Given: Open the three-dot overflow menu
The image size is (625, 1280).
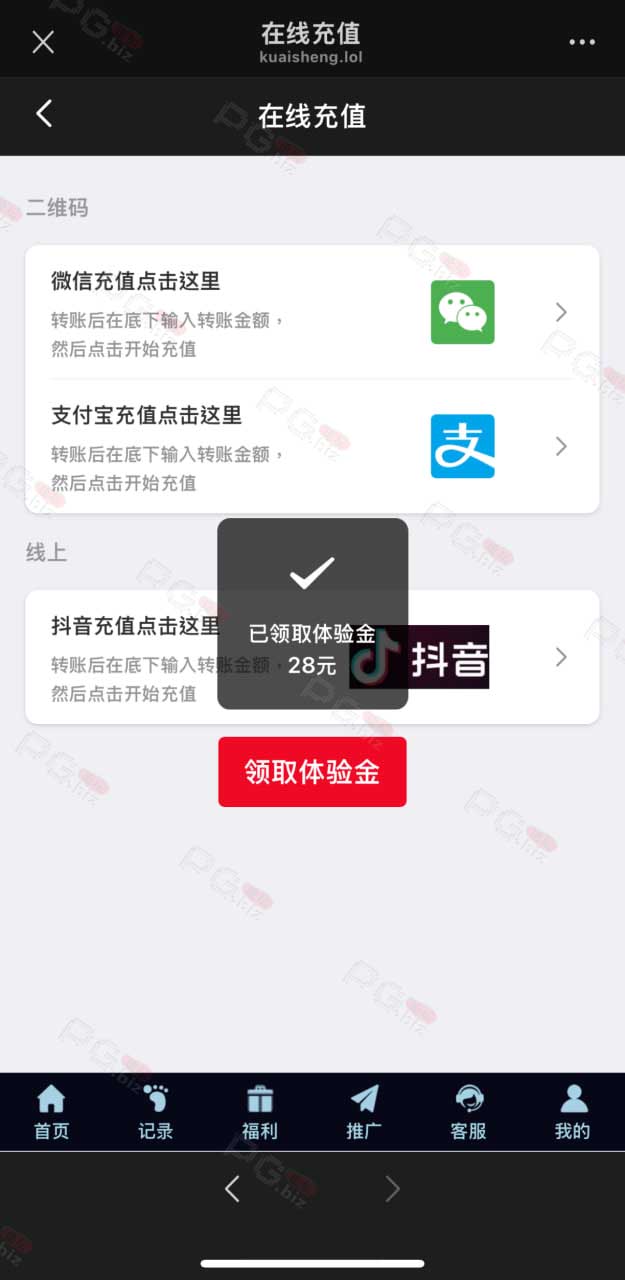Looking at the screenshot, I should 582,42.
